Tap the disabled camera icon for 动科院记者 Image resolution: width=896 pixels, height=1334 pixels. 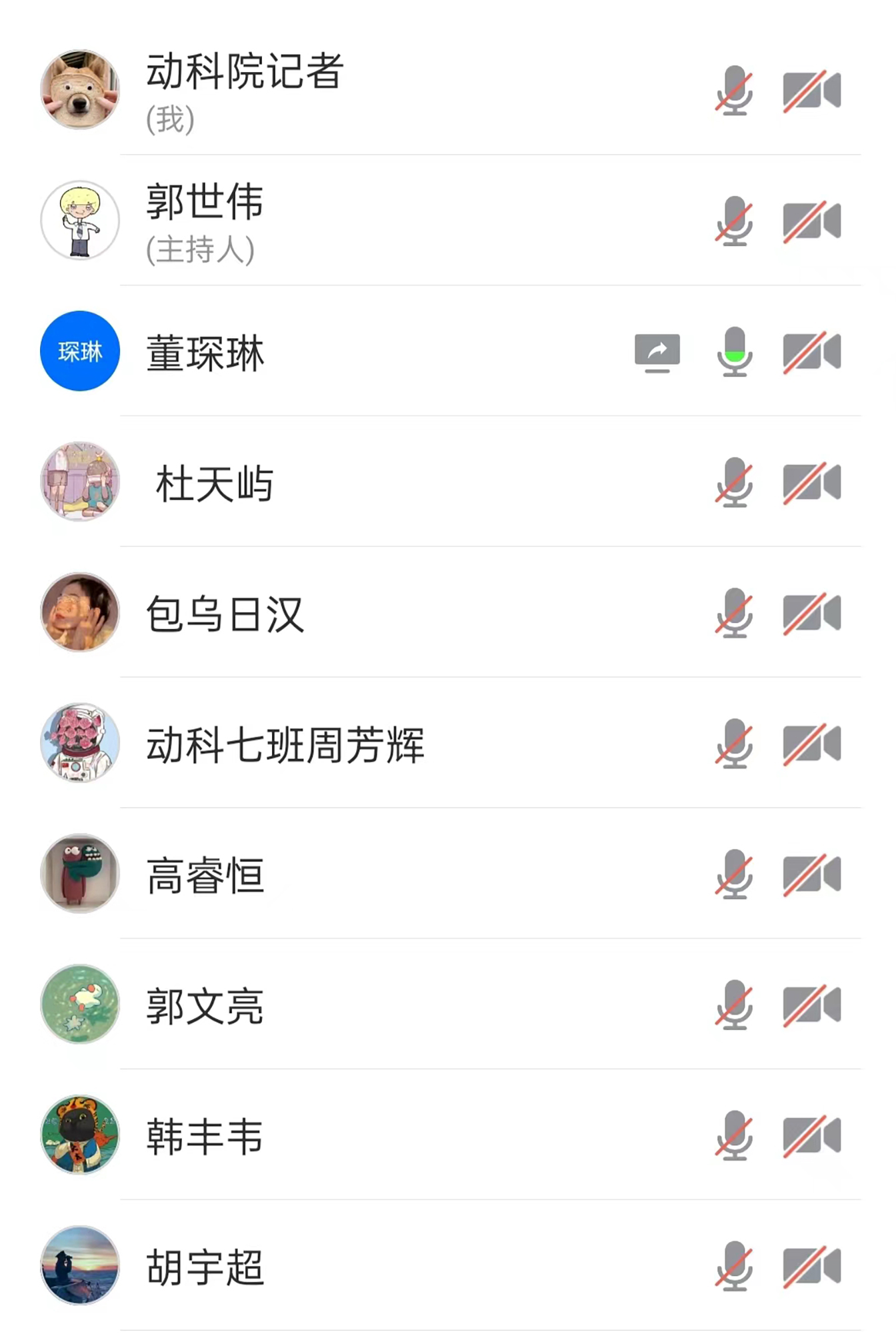pos(811,90)
